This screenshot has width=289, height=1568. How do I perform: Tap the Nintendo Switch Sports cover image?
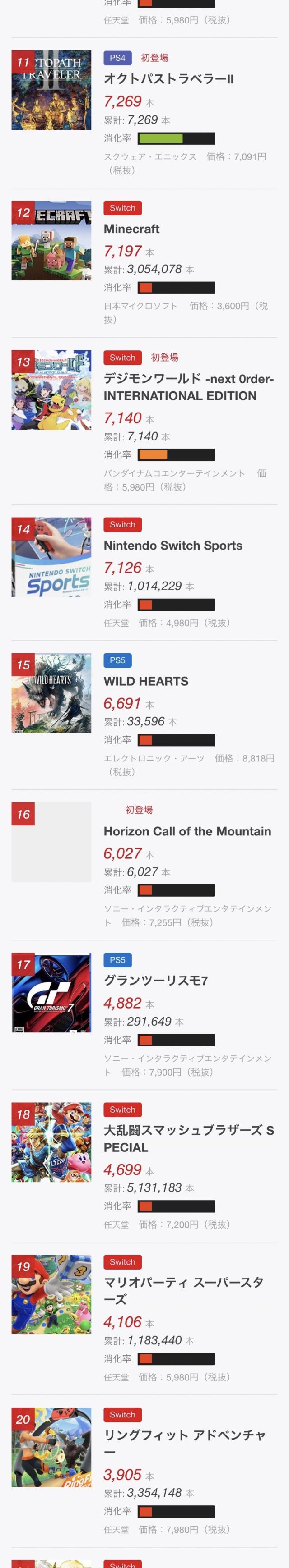click(51, 557)
